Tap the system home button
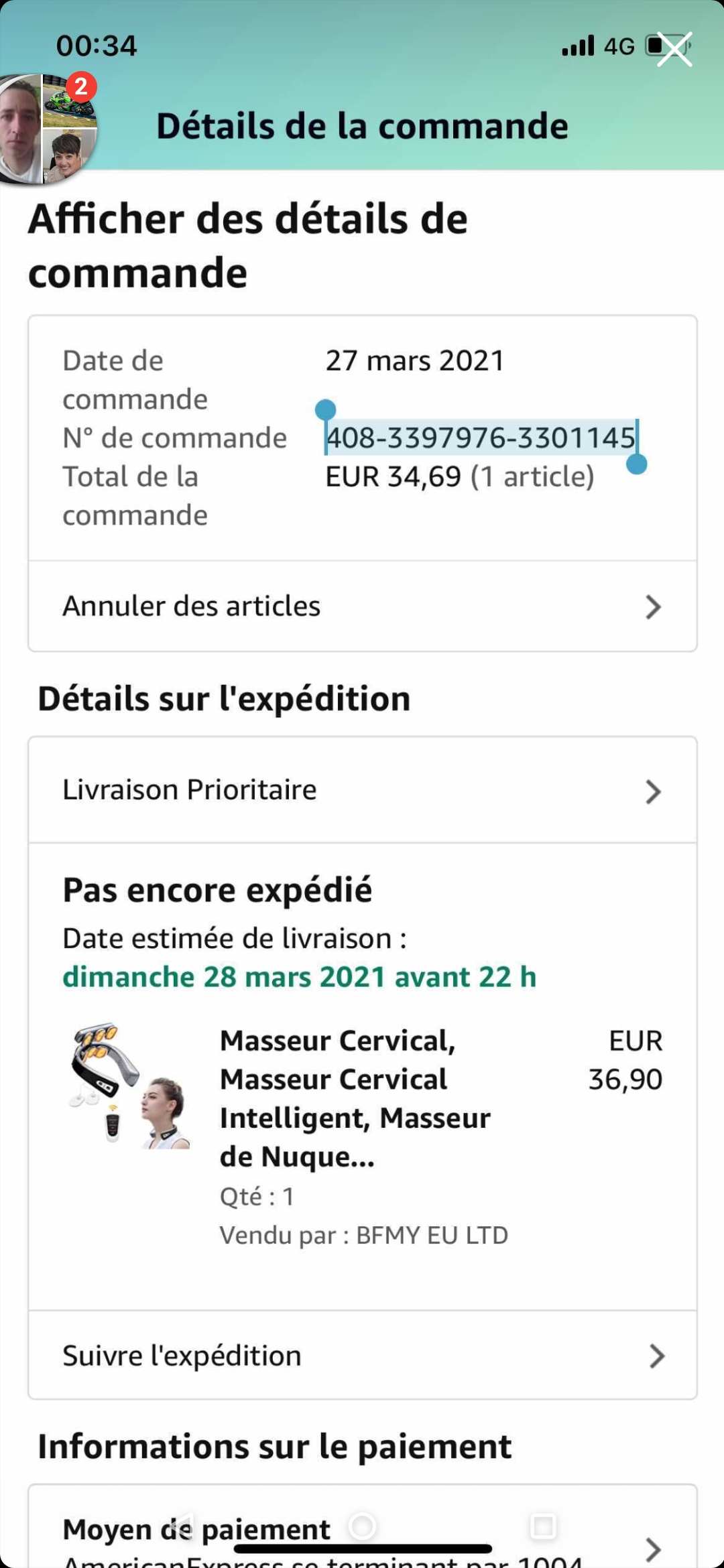This screenshot has width=724, height=1568. [x=362, y=1526]
